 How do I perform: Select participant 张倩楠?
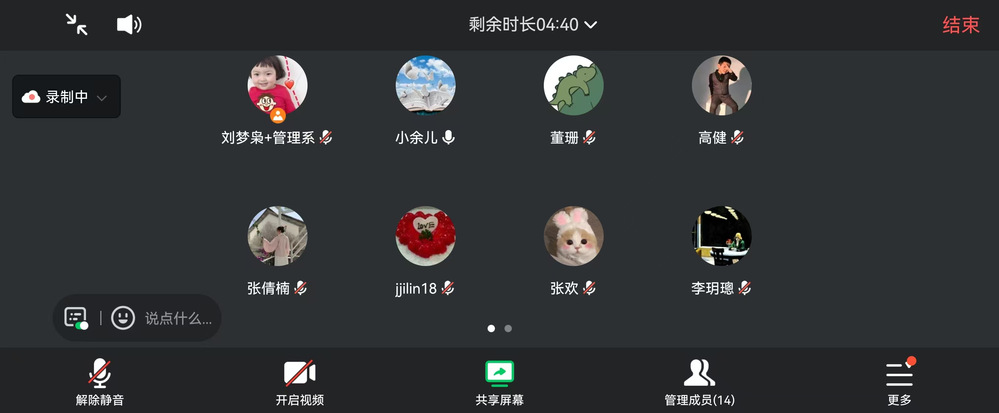[x=277, y=237]
